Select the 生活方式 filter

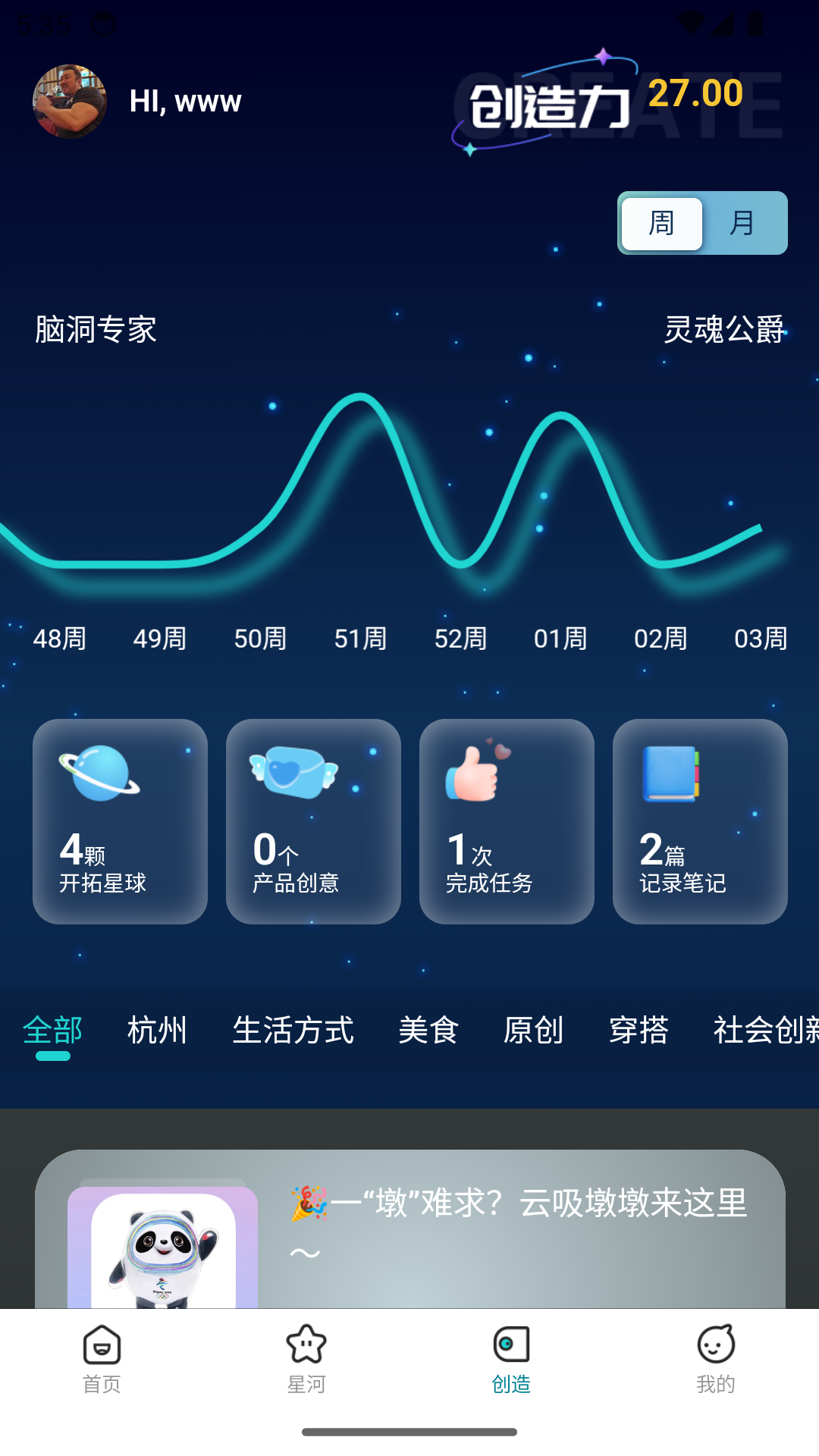293,1031
